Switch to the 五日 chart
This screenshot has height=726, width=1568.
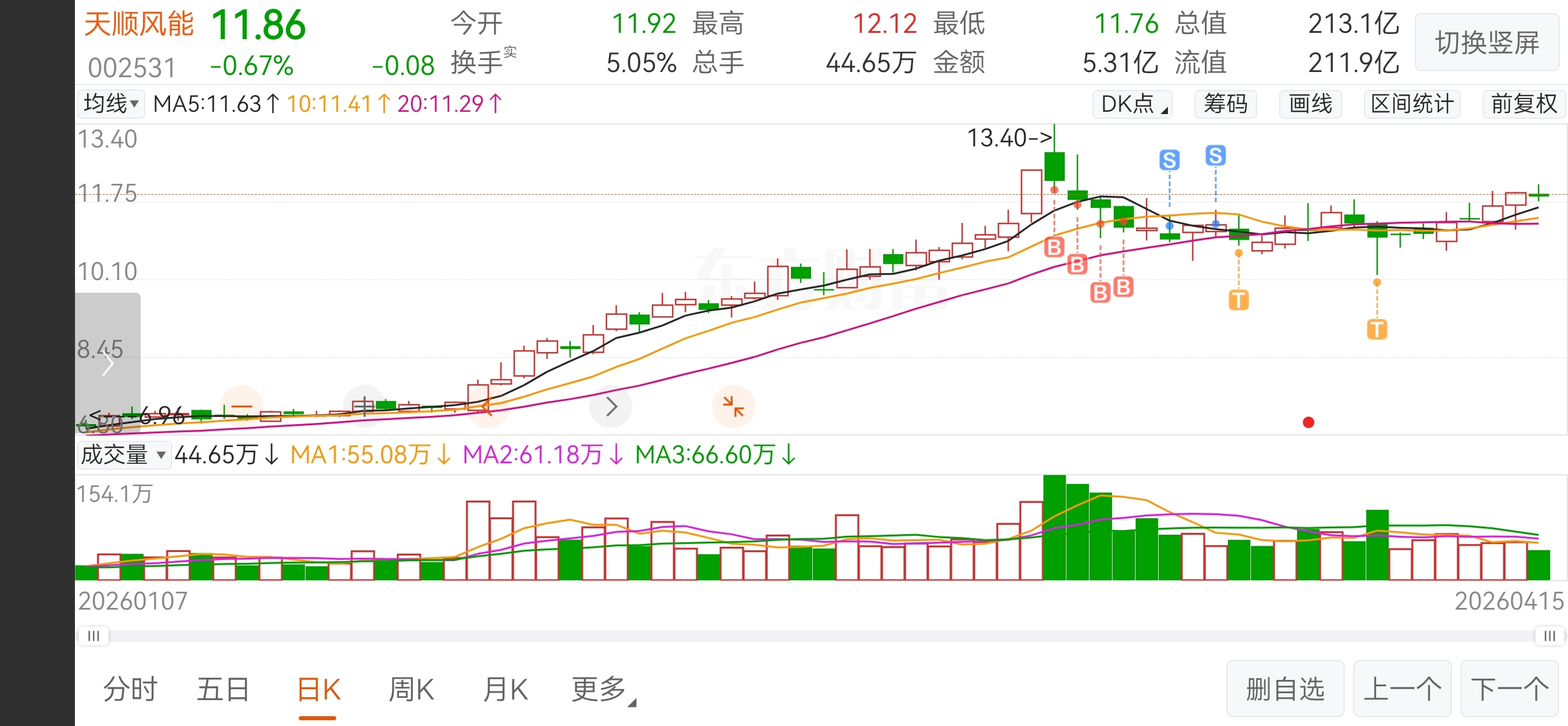tap(224, 690)
